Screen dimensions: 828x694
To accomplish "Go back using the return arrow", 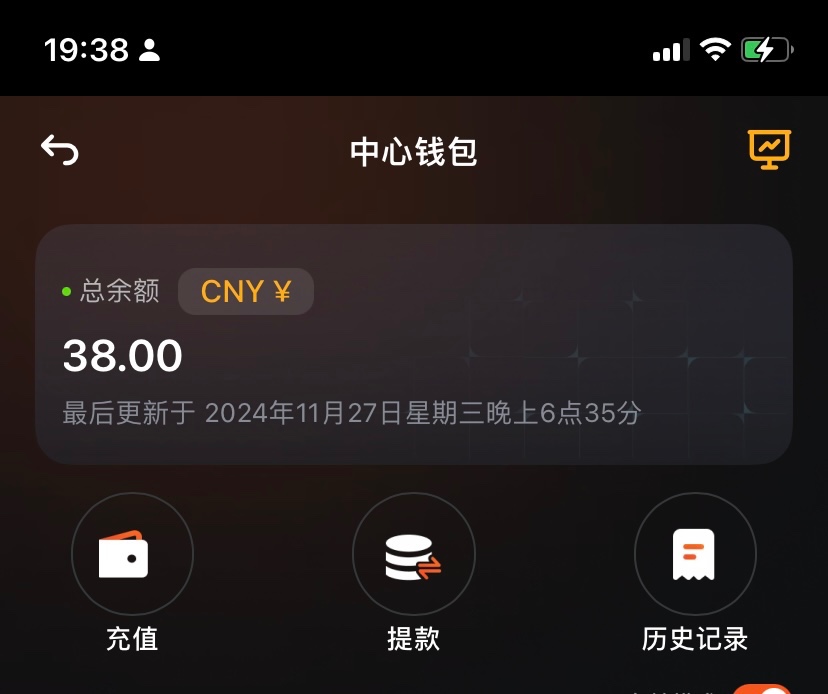I will pyautogui.click(x=60, y=151).
